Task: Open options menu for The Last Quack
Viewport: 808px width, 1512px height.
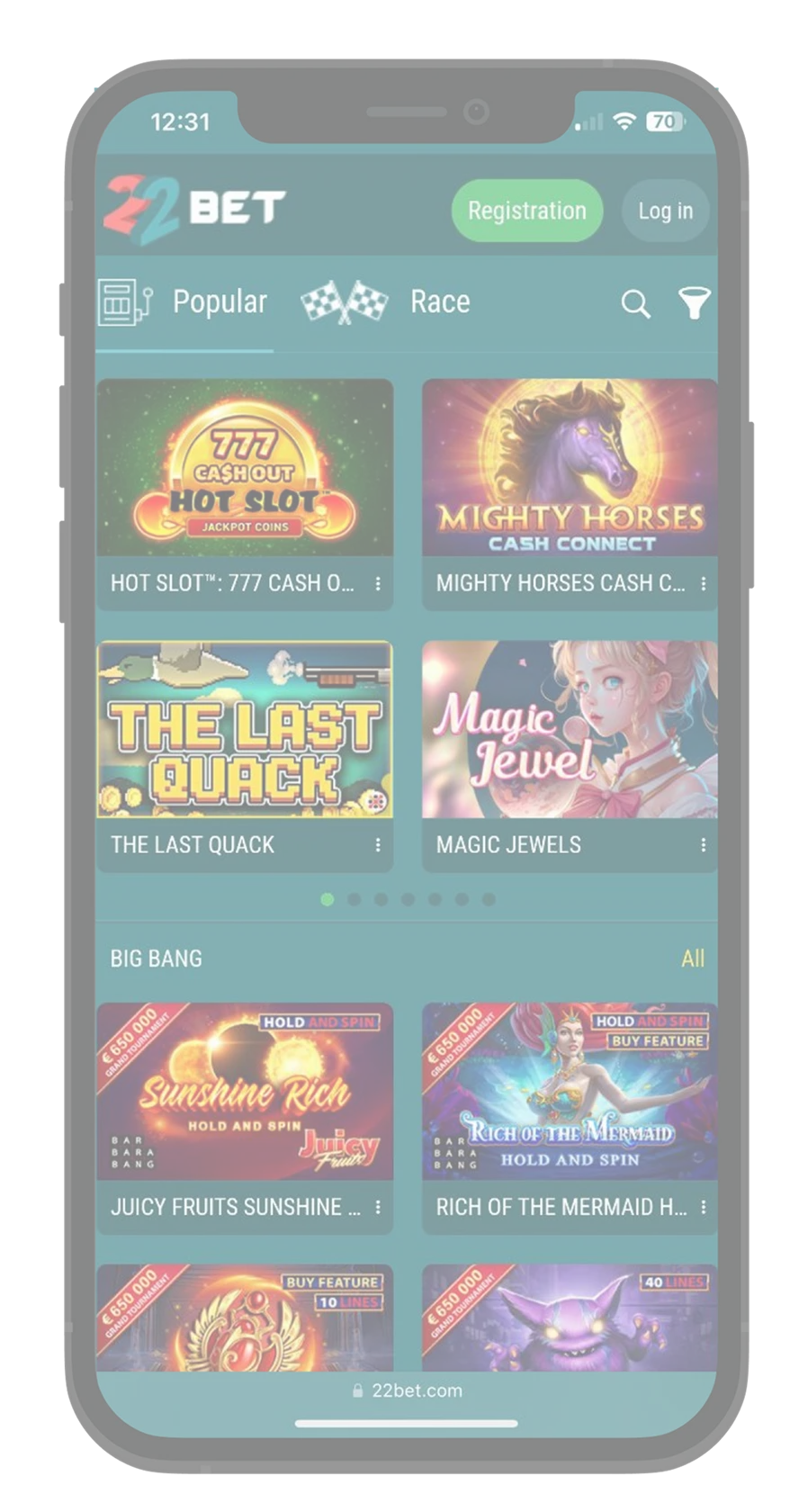Action: pyautogui.click(x=378, y=845)
